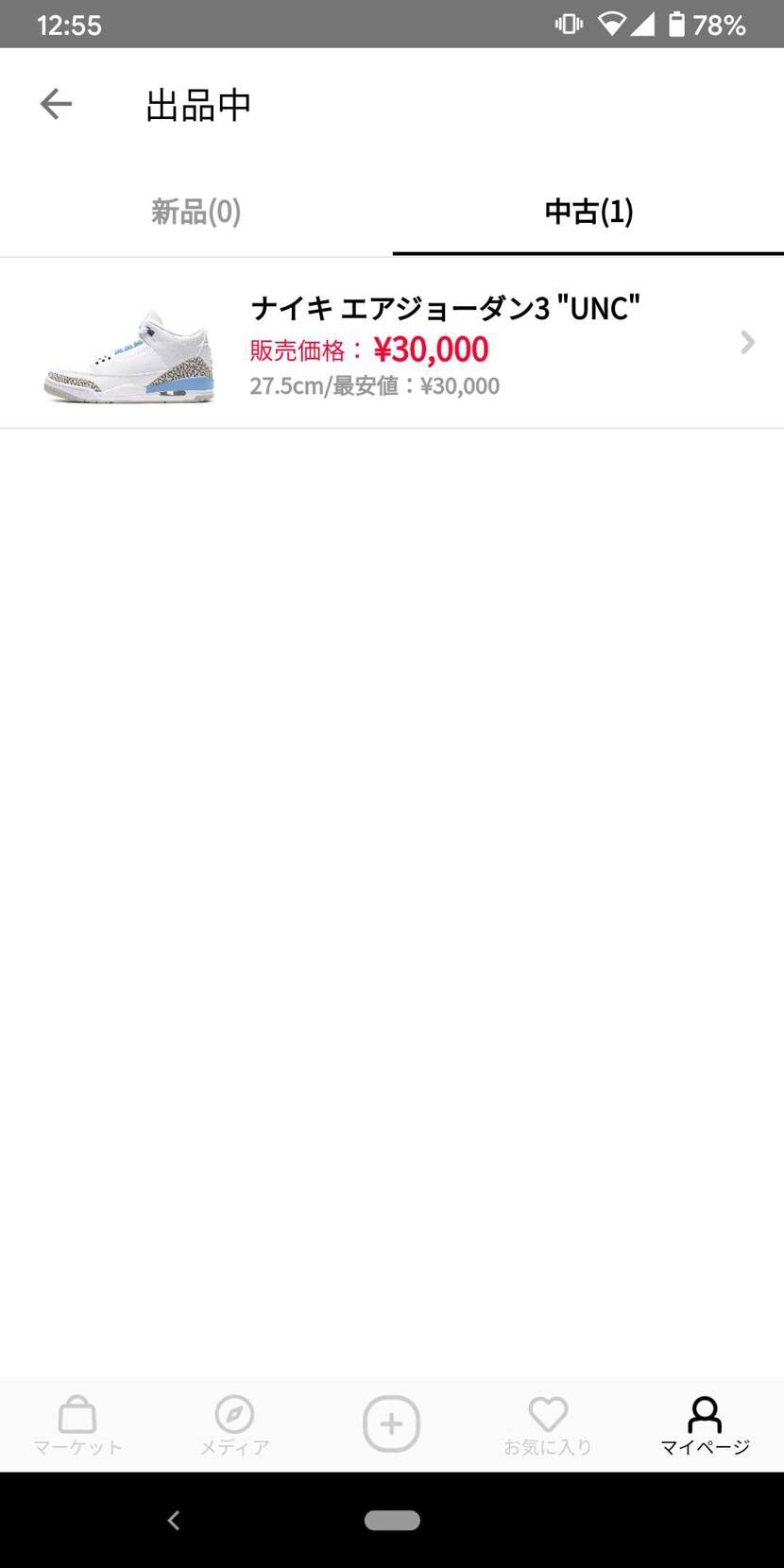Go to マイページ tab
The width and height of the screenshot is (784, 1568).
705,1425
